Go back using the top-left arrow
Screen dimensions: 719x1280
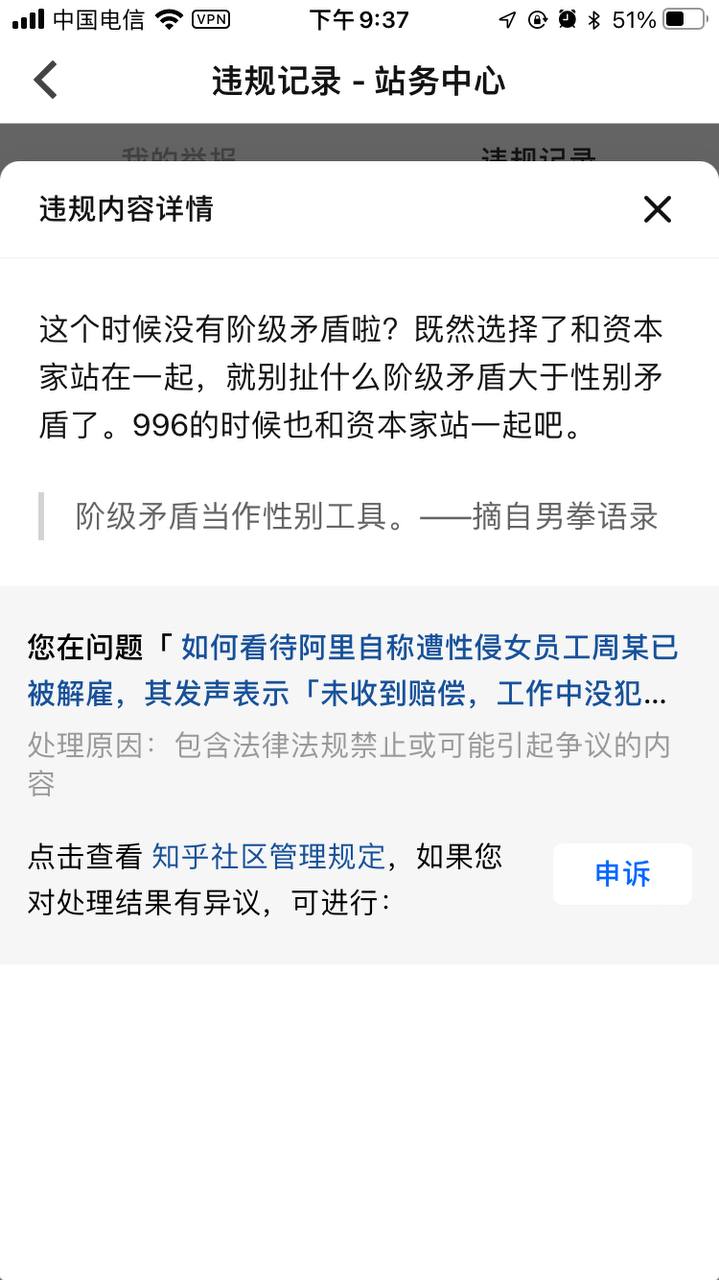[x=46, y=80]
